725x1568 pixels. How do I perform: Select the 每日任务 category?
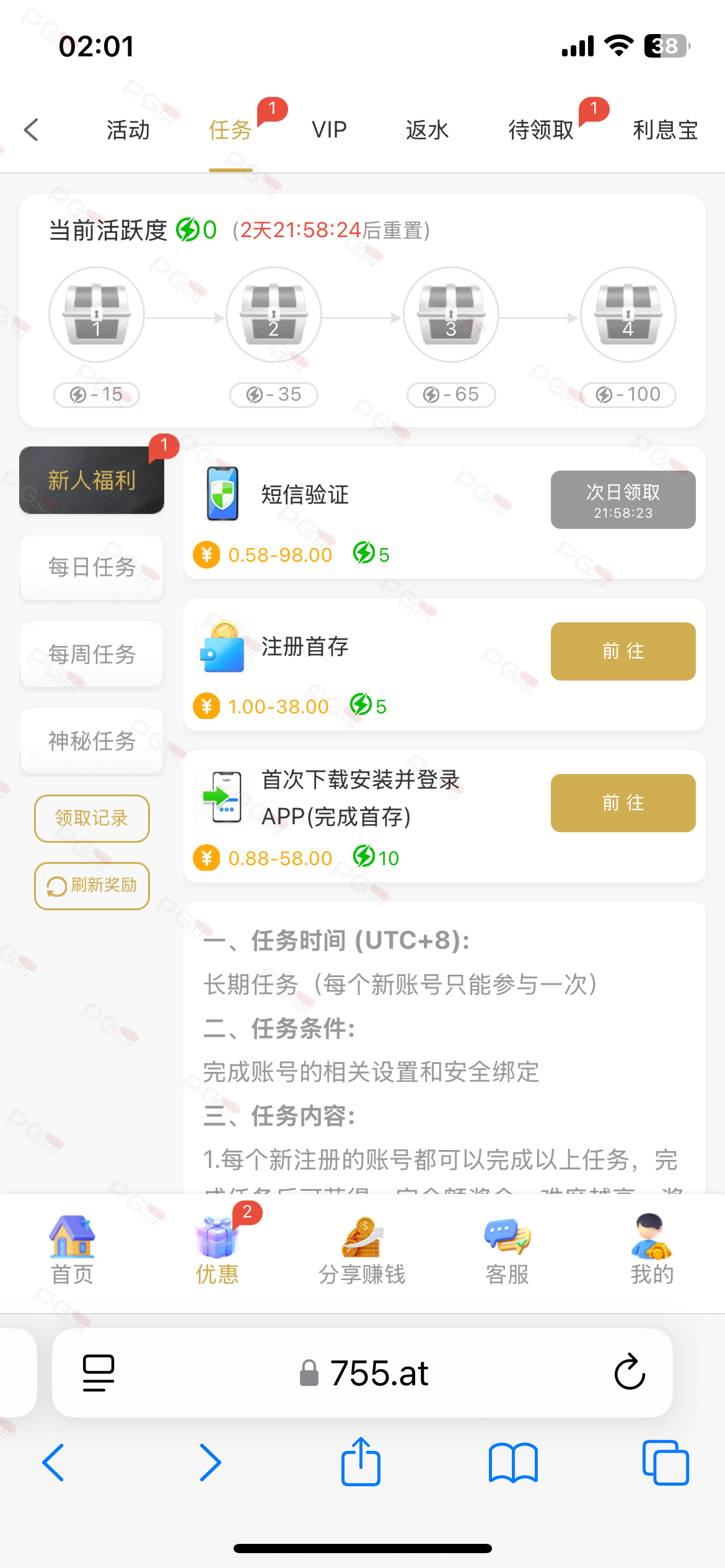pos(92,567)
